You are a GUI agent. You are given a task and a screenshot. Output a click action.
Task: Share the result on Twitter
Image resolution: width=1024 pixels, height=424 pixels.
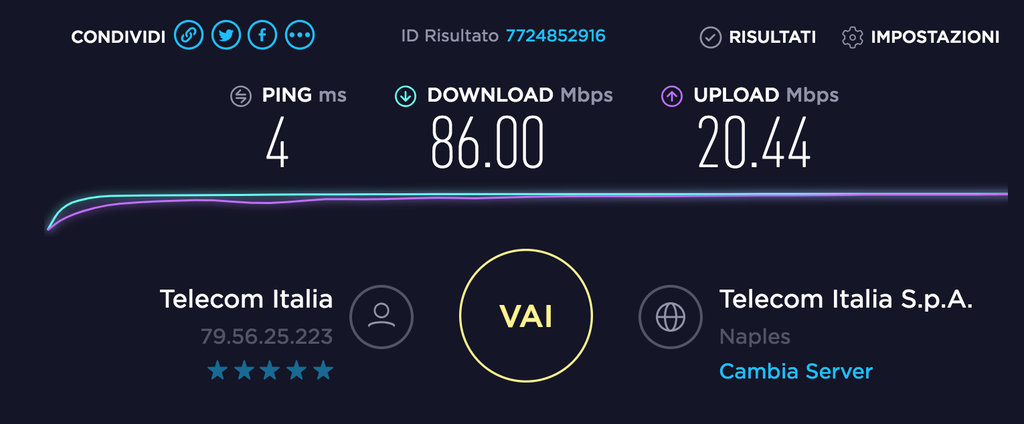[226, 37]
